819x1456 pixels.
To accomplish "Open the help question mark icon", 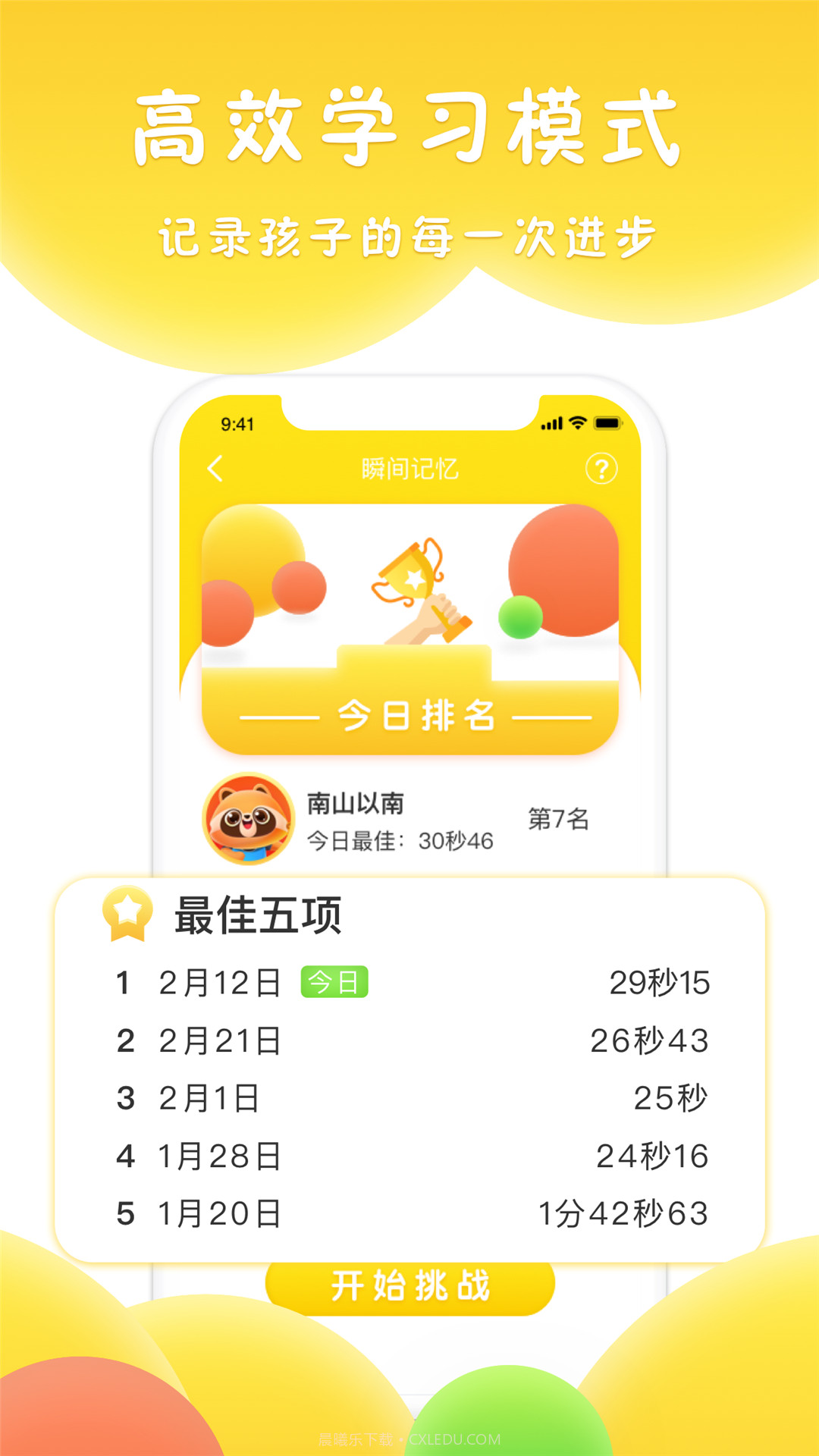I will (x=603, y=469).
